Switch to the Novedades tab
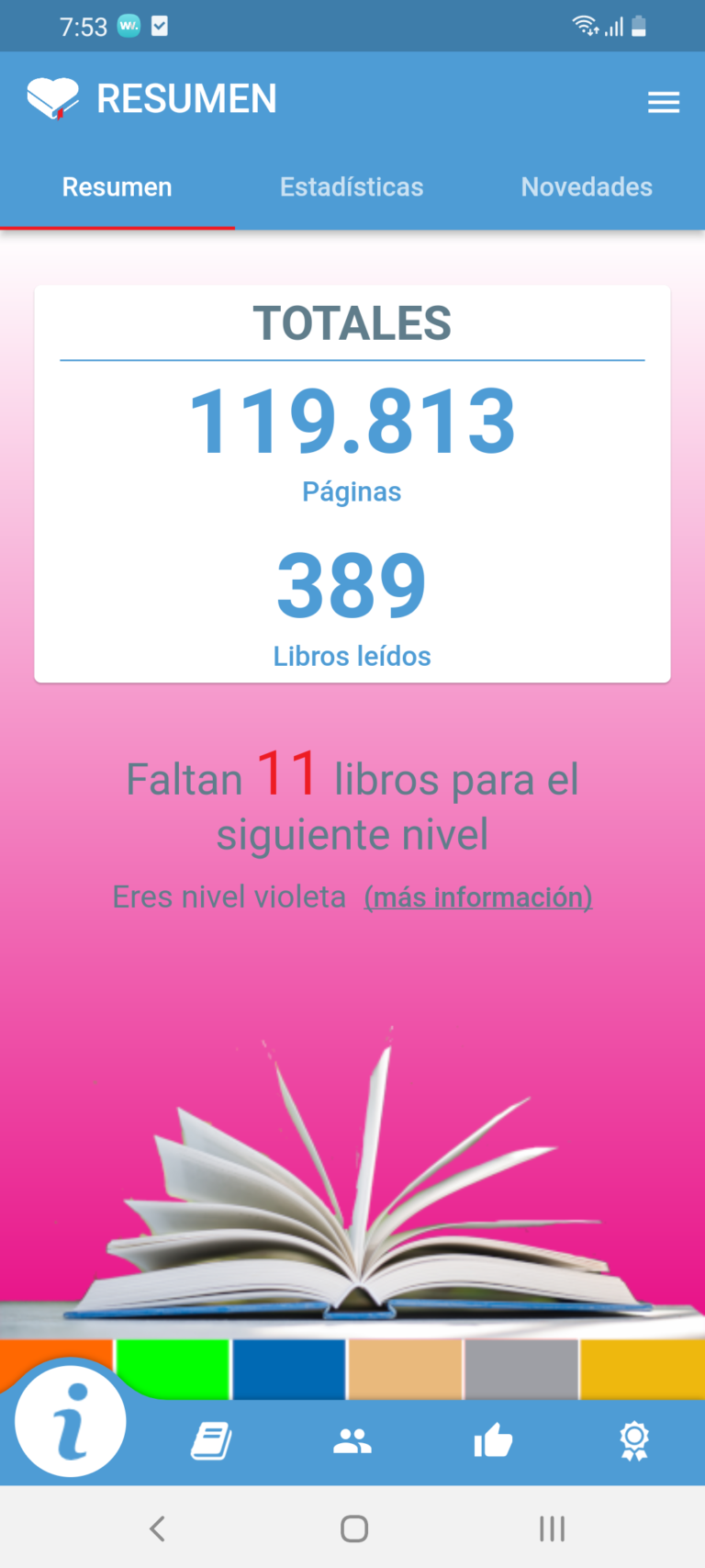 (587, 187)
